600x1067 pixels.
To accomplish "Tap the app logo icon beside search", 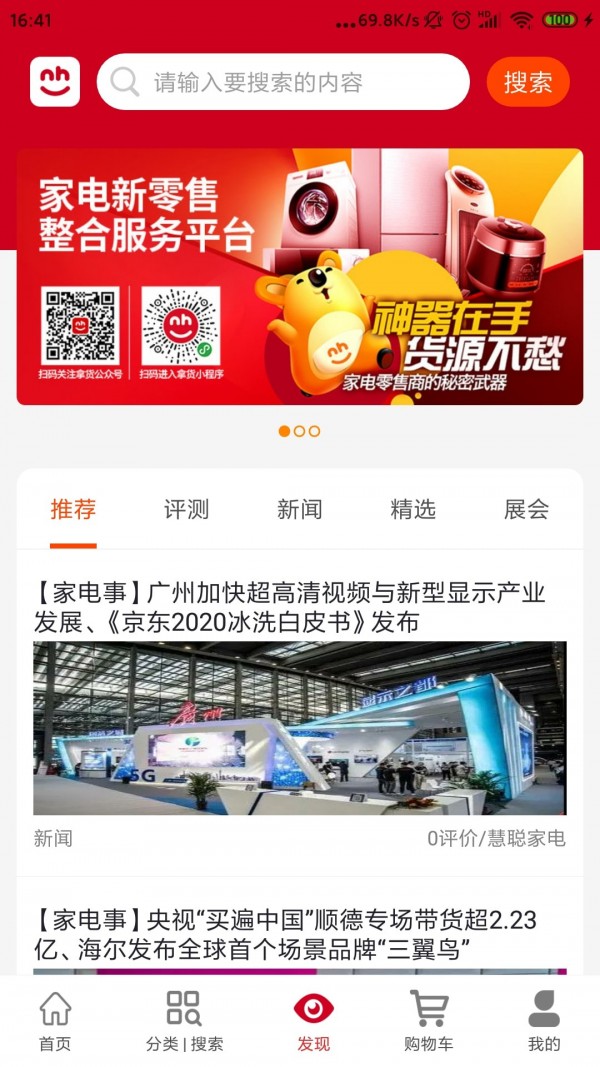I will 55,82.
